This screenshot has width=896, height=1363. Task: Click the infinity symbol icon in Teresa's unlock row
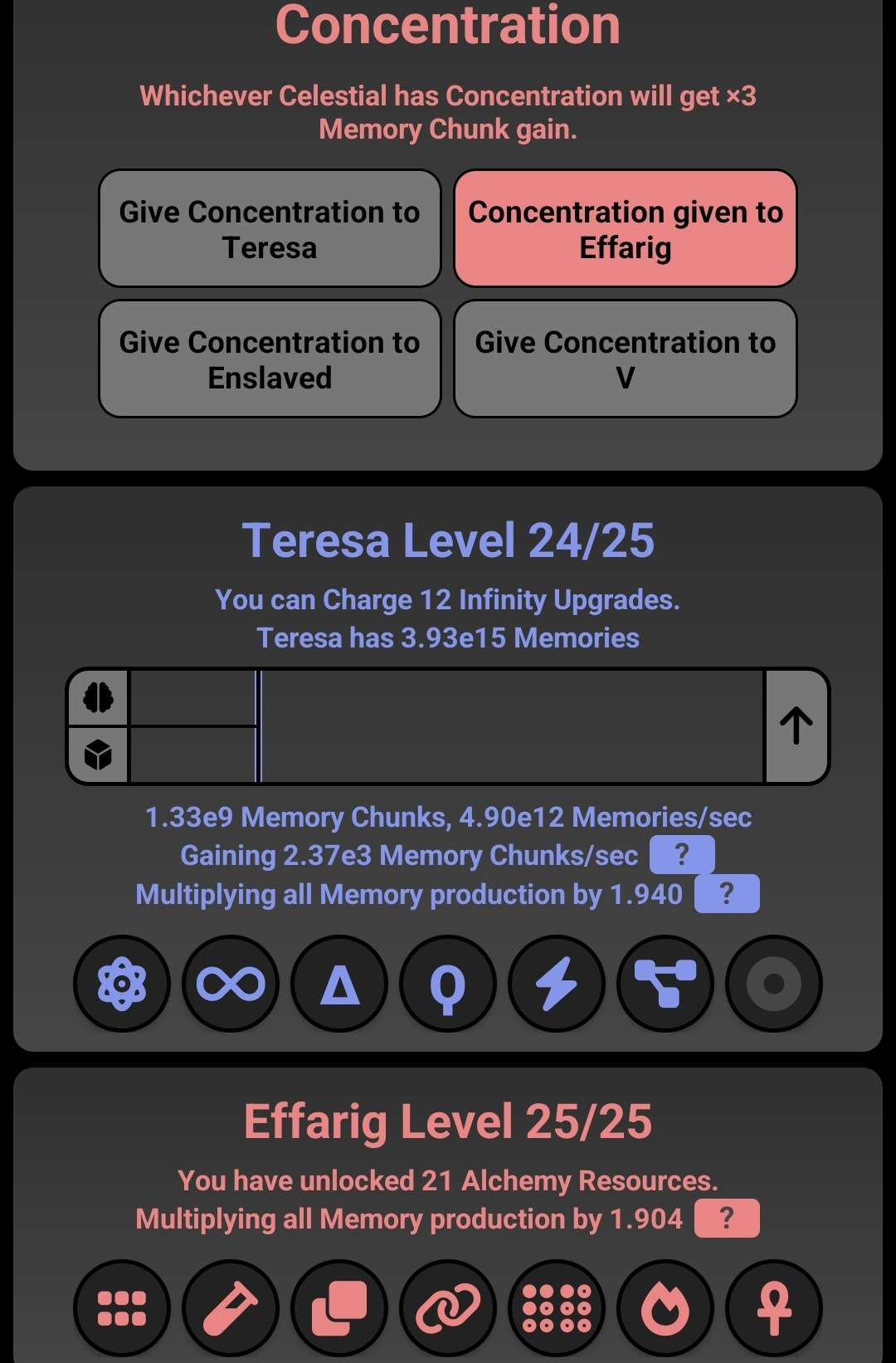pos(230,983)
